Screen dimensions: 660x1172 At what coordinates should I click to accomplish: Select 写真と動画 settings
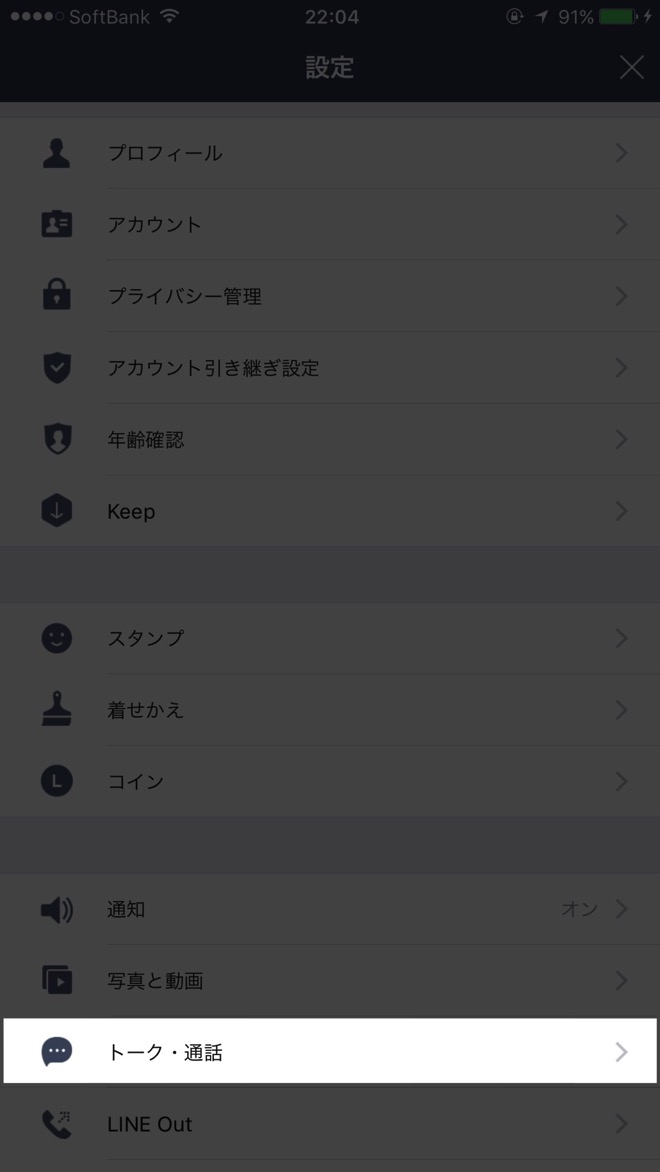coord(330,981)
